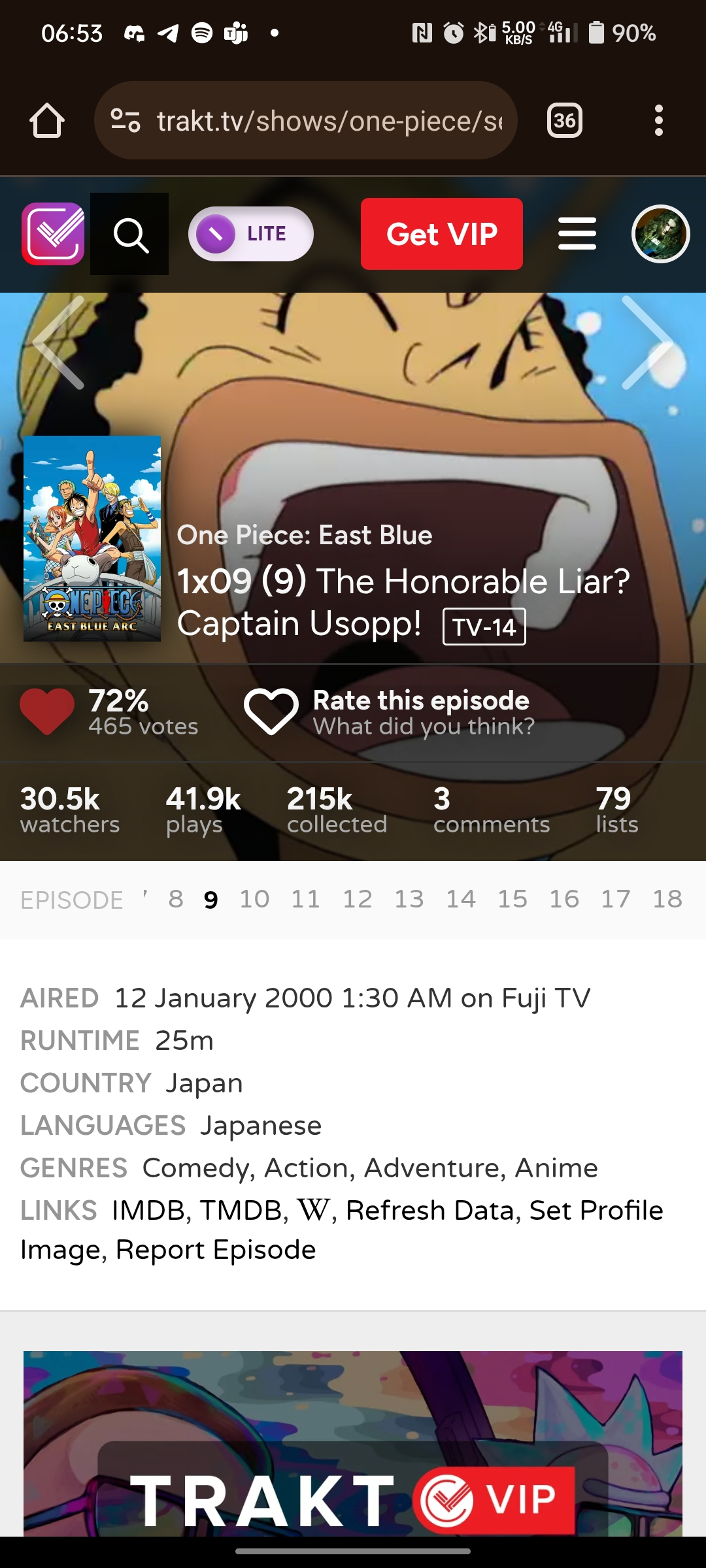Open the Trakt VIP banner
Viewport: 706px width, 1568px height.
[x=353, y=1444]
